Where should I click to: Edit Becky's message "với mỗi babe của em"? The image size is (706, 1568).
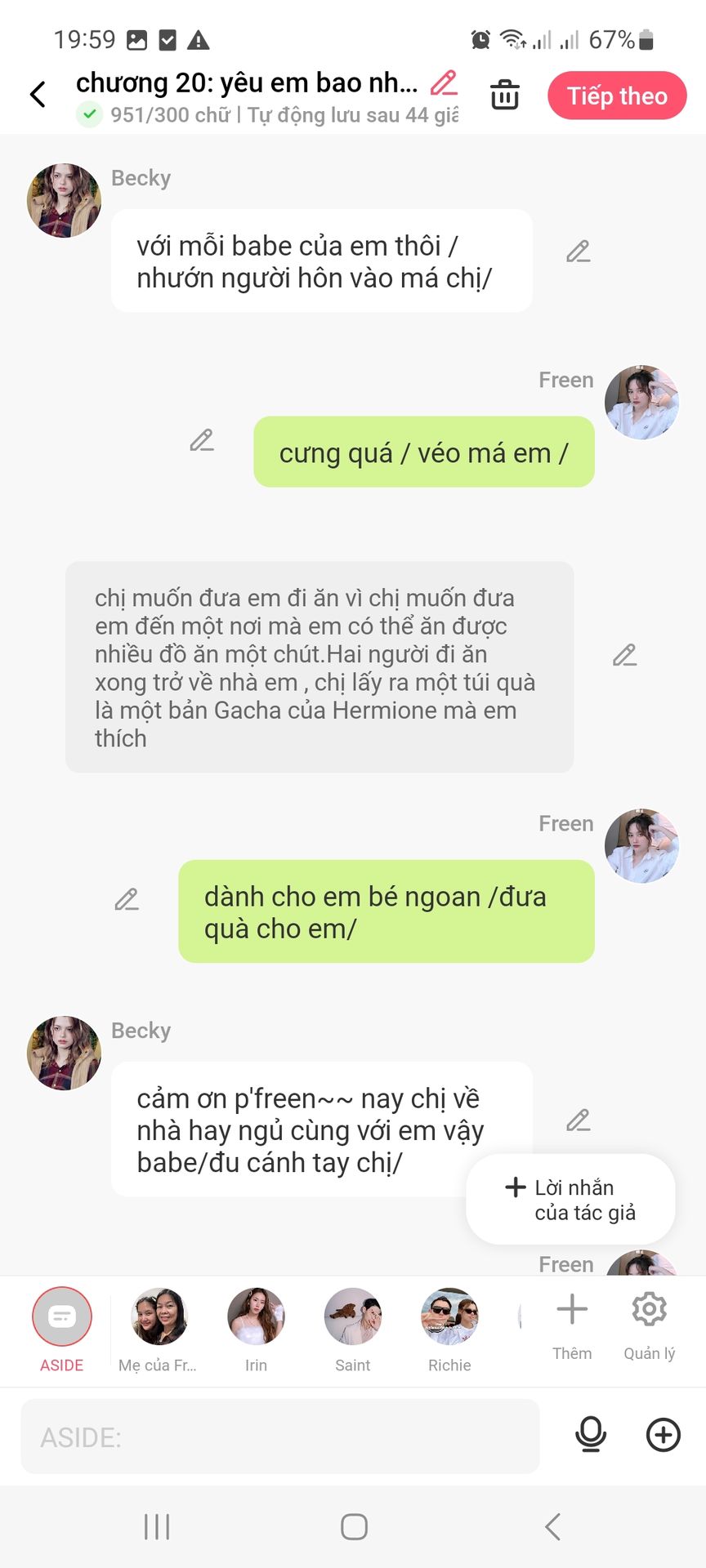click(578, 252)
